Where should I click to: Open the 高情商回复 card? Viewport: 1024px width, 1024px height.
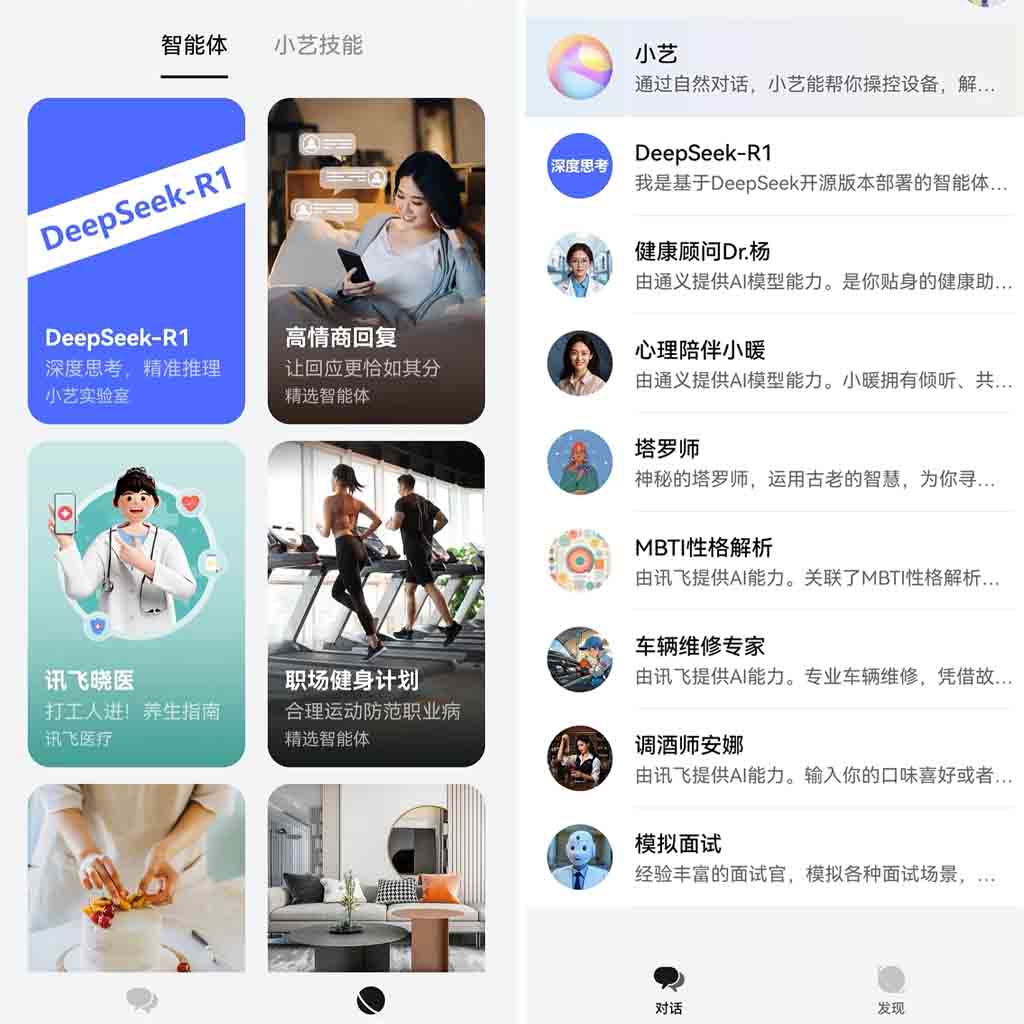coord(376,261)
